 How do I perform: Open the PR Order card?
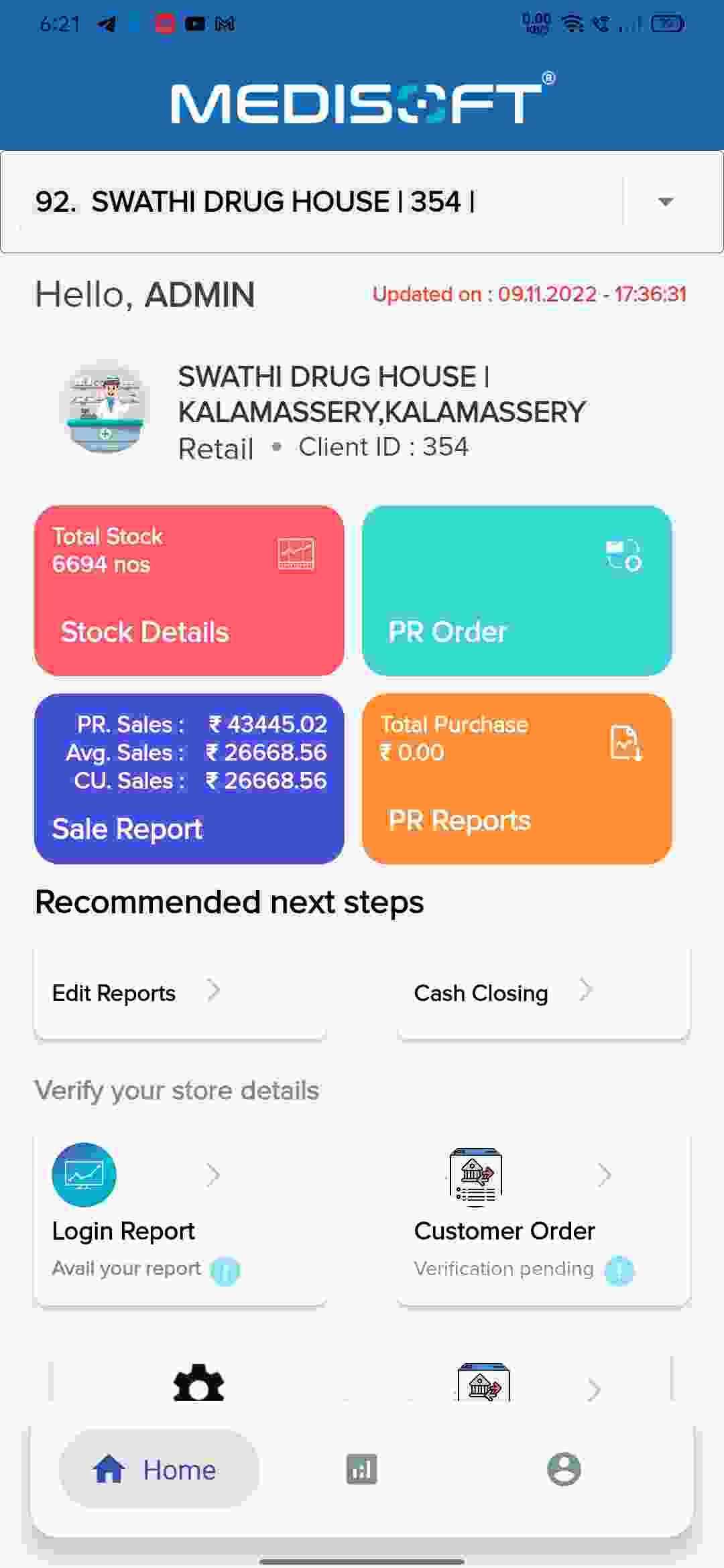coord(517,590)
